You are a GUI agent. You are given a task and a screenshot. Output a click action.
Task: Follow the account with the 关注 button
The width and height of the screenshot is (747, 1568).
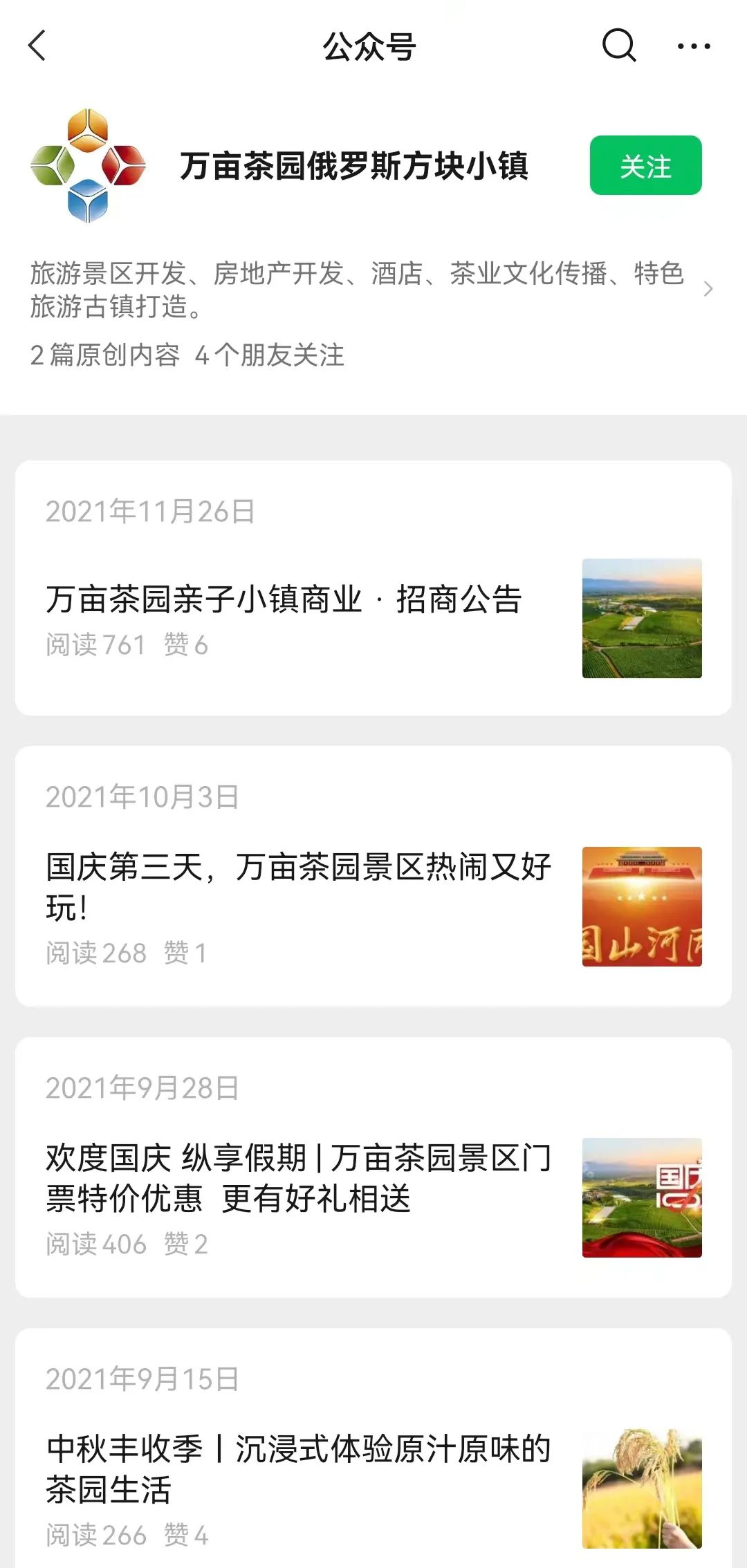pyautogui.click(x=645, y=166)
